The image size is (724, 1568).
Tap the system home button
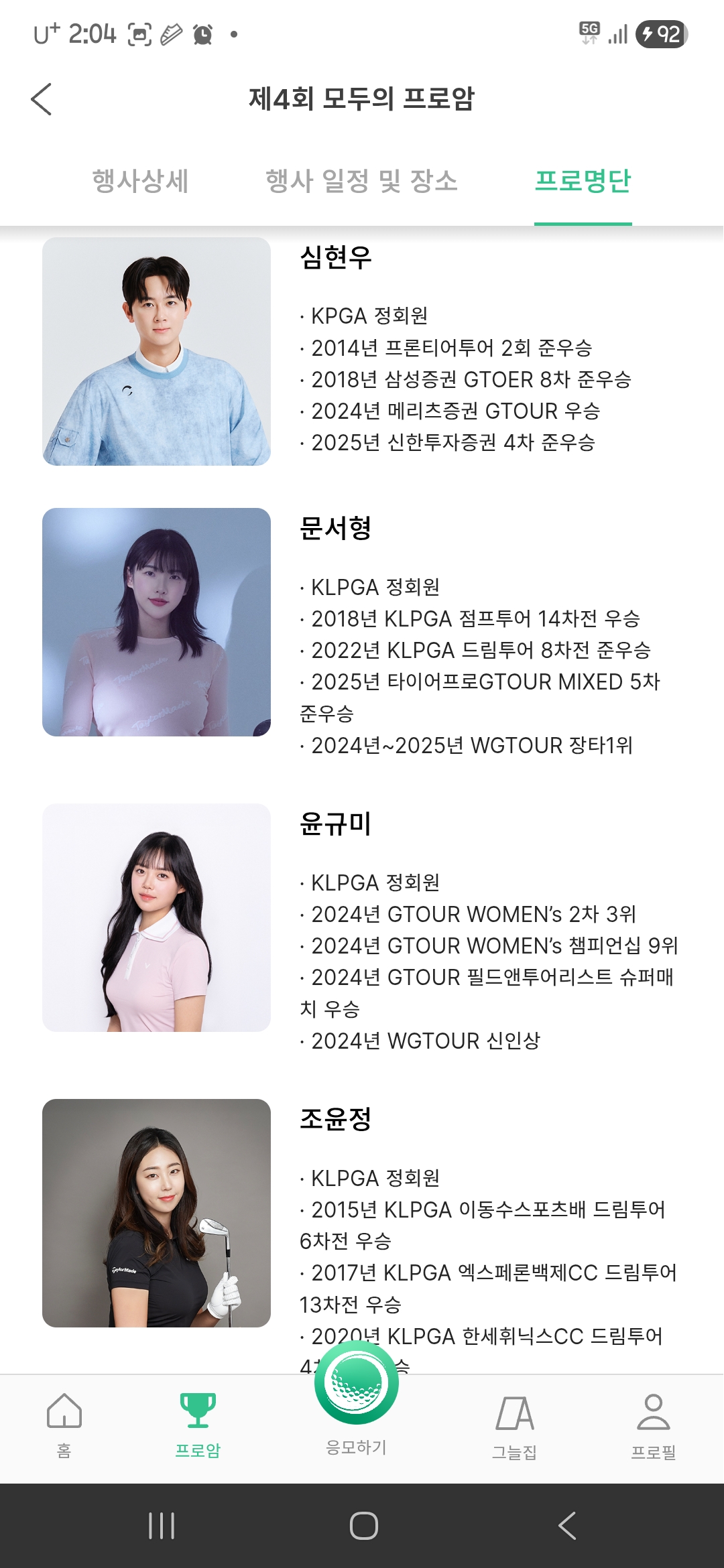tap(363, 1526)
